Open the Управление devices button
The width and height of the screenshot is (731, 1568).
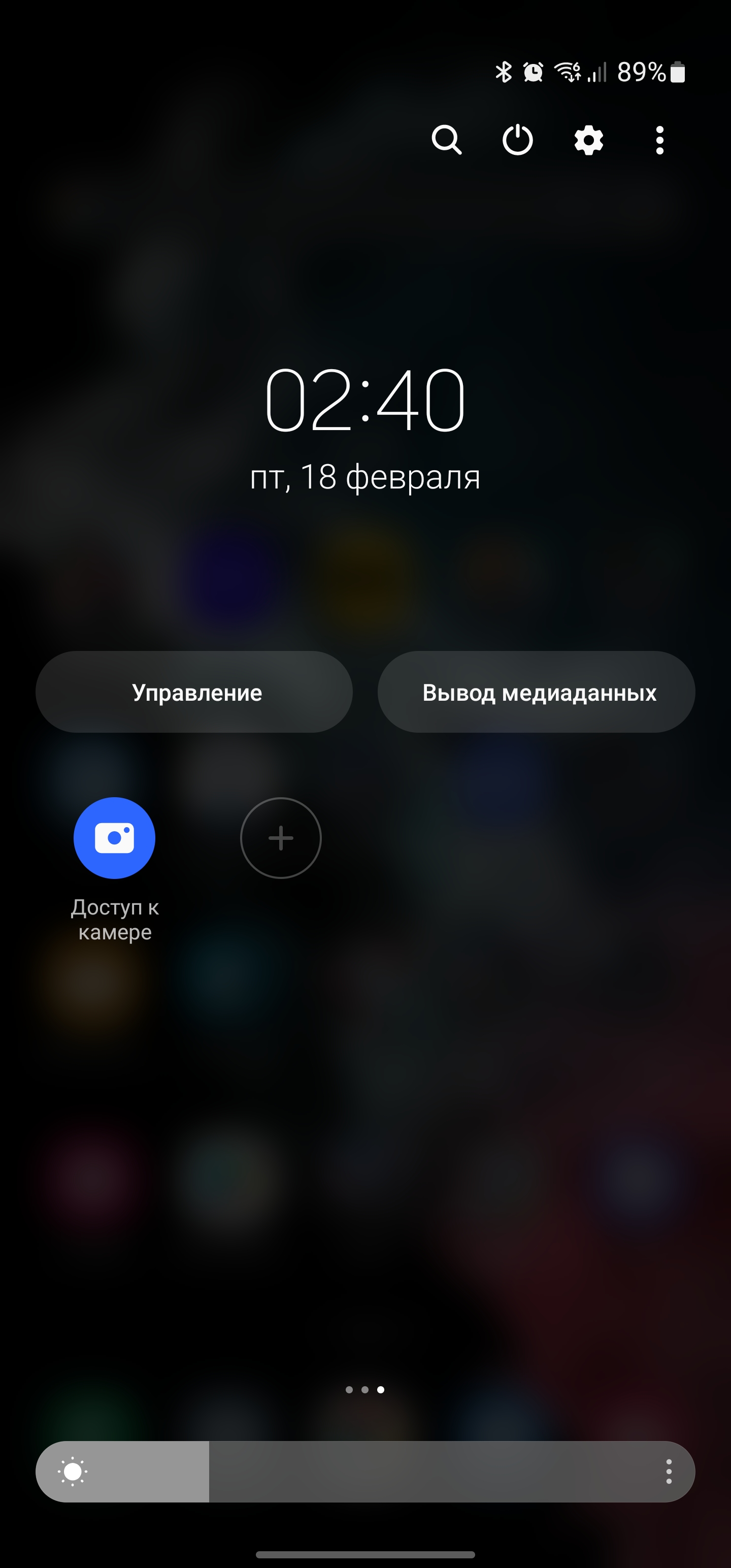pyautogui.click(x=194, y=692)
